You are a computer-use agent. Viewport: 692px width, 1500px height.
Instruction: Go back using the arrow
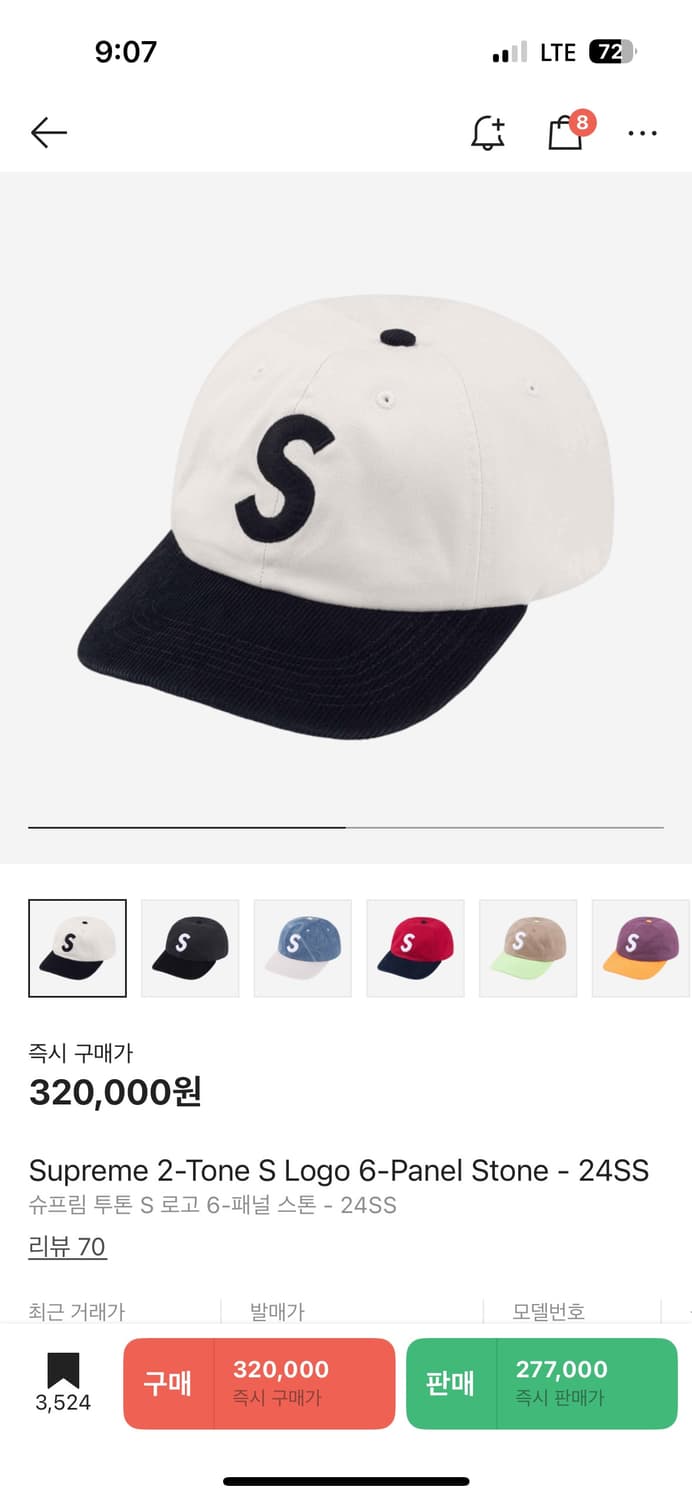click(x=48, y=132)
